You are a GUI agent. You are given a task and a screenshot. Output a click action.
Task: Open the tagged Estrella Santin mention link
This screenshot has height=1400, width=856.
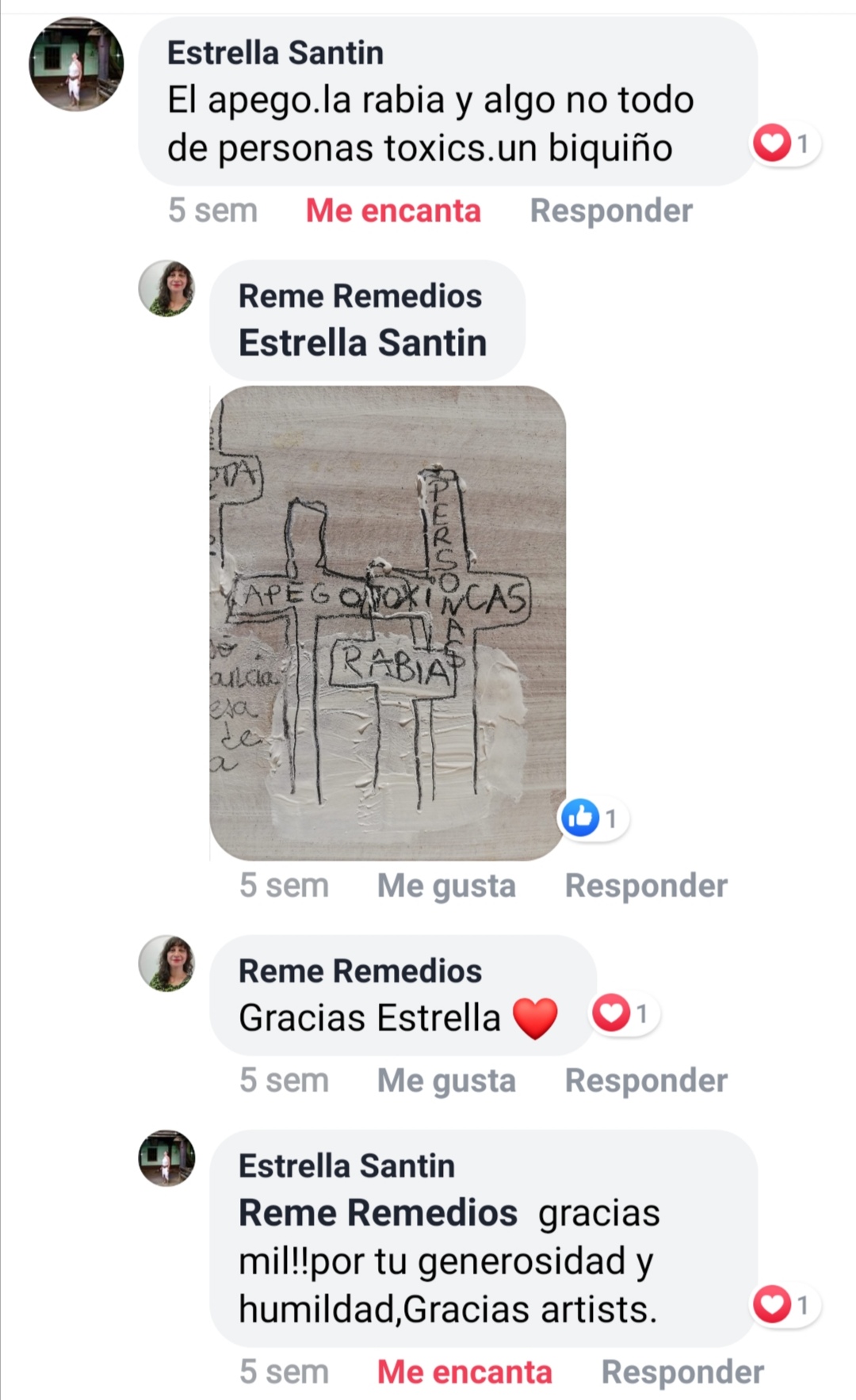pyautogui.click(x=363, y=343)
